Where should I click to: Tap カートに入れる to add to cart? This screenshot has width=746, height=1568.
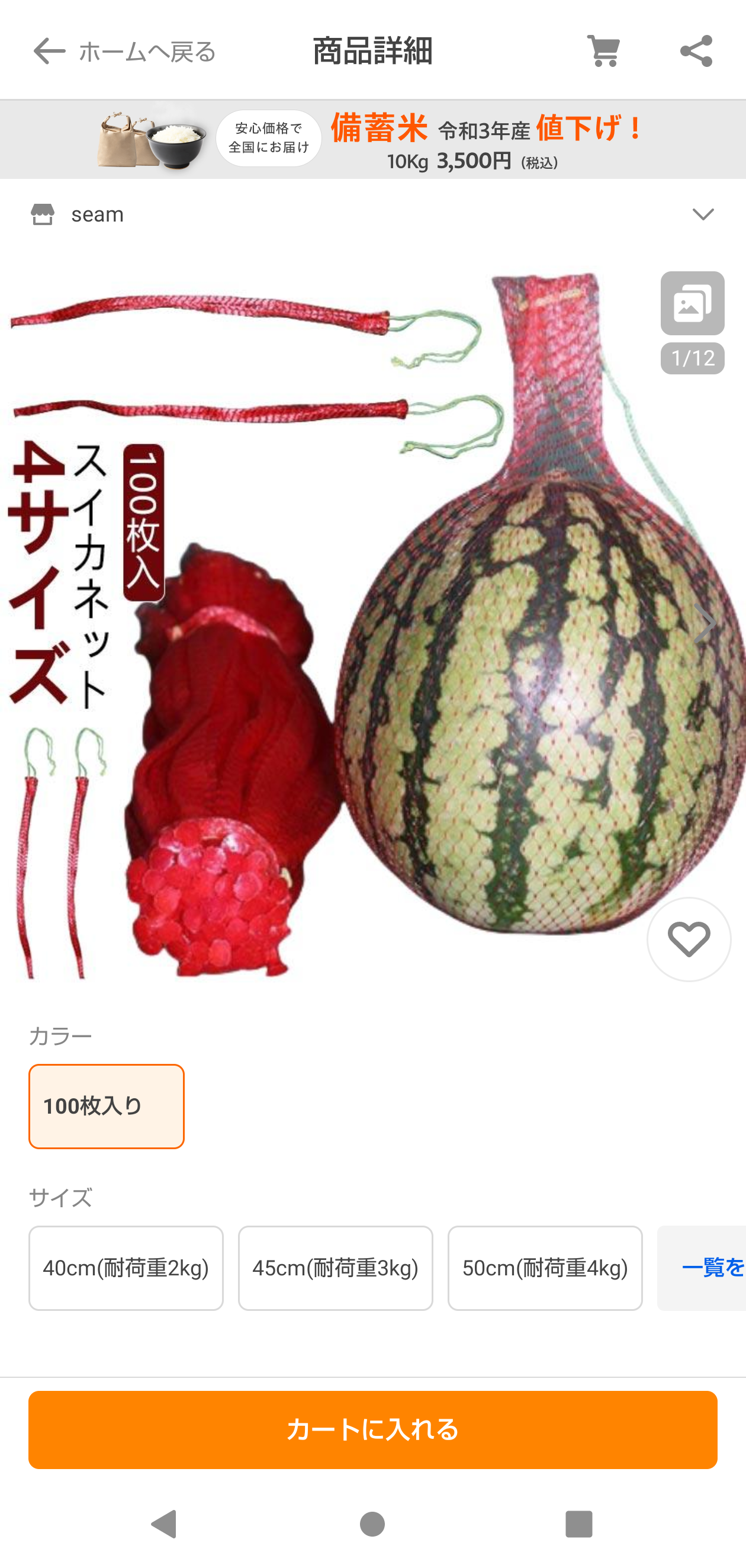tap(373, 1430)
